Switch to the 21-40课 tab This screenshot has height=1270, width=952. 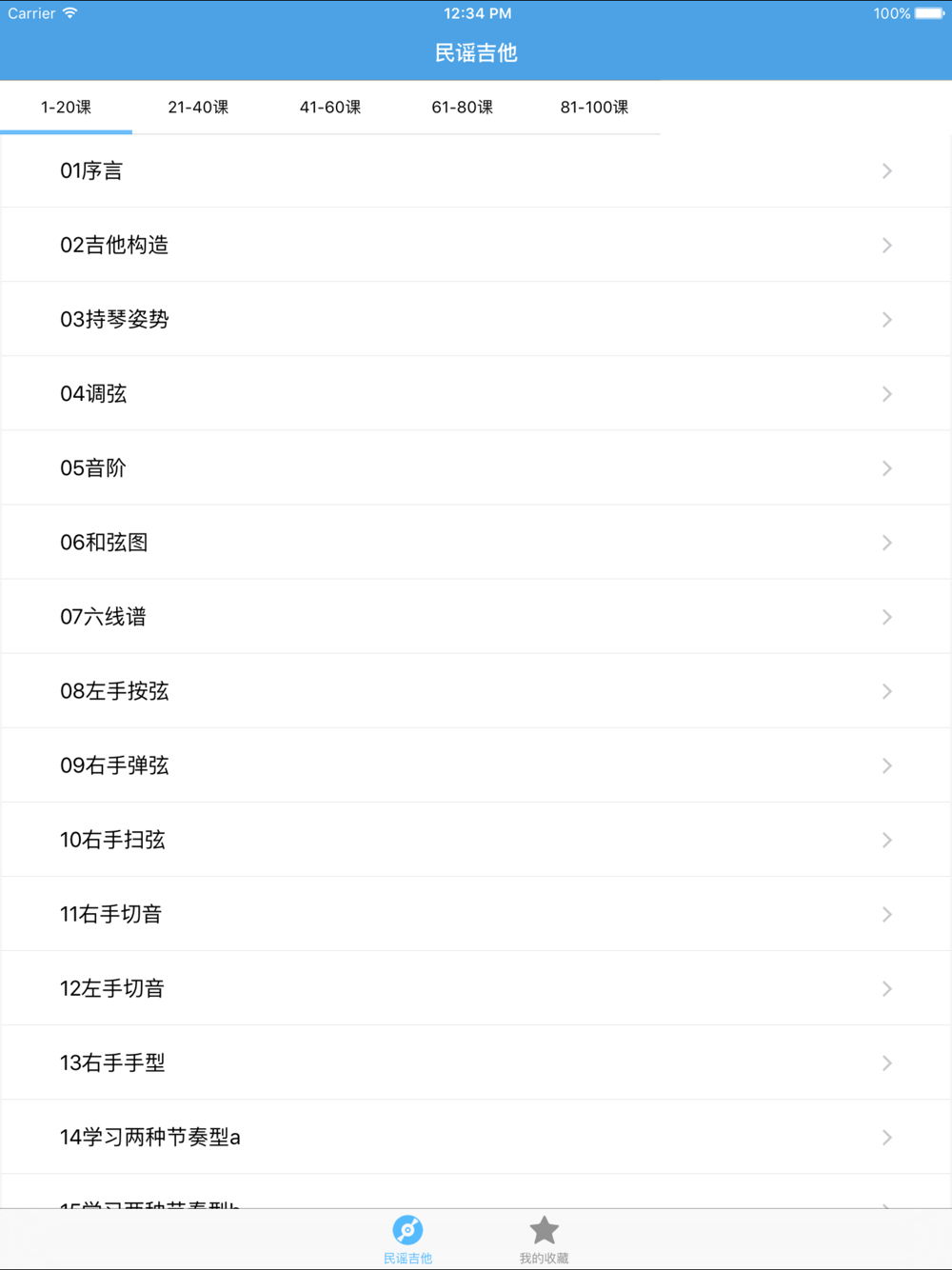pyautogui.click(x=198, y=108)
